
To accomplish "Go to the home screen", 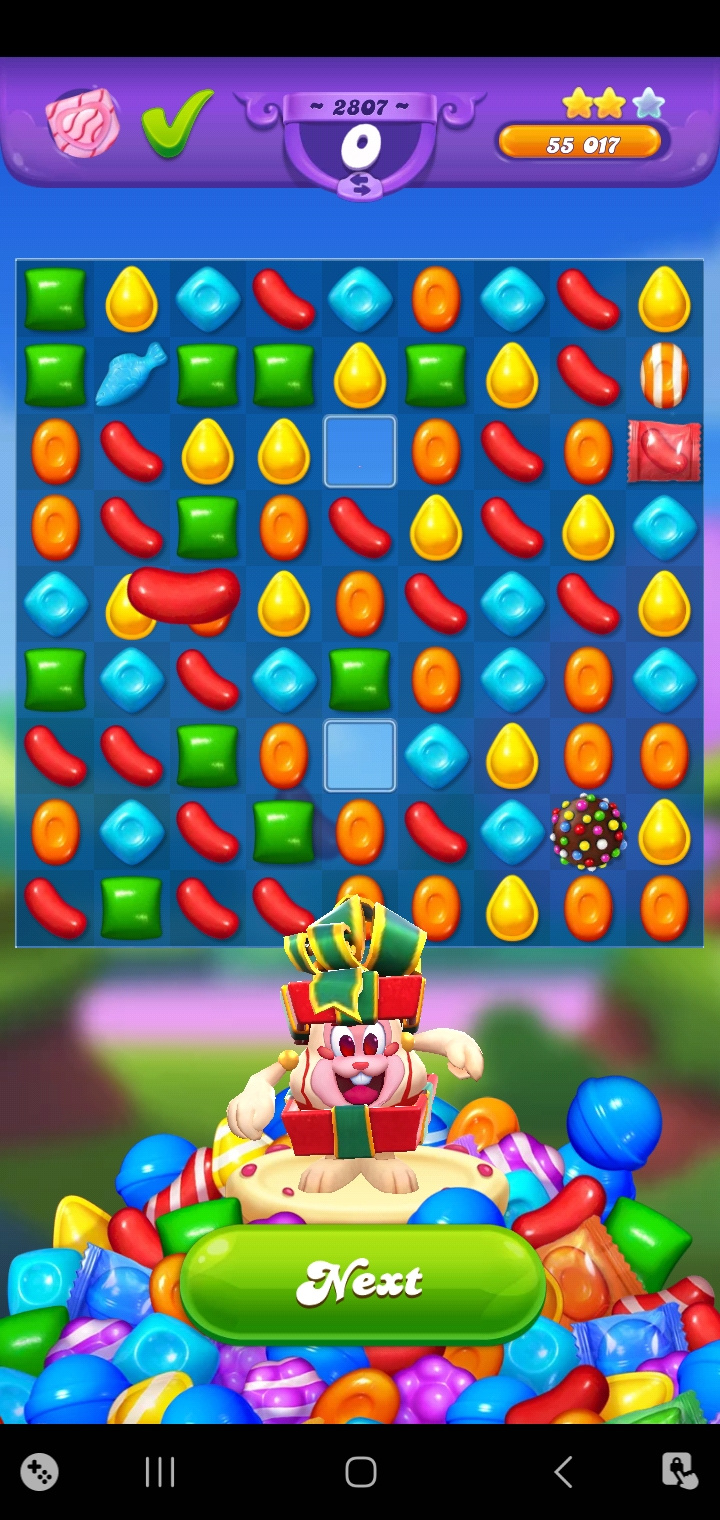I will pyautogui.click(x=360, y=1471).
